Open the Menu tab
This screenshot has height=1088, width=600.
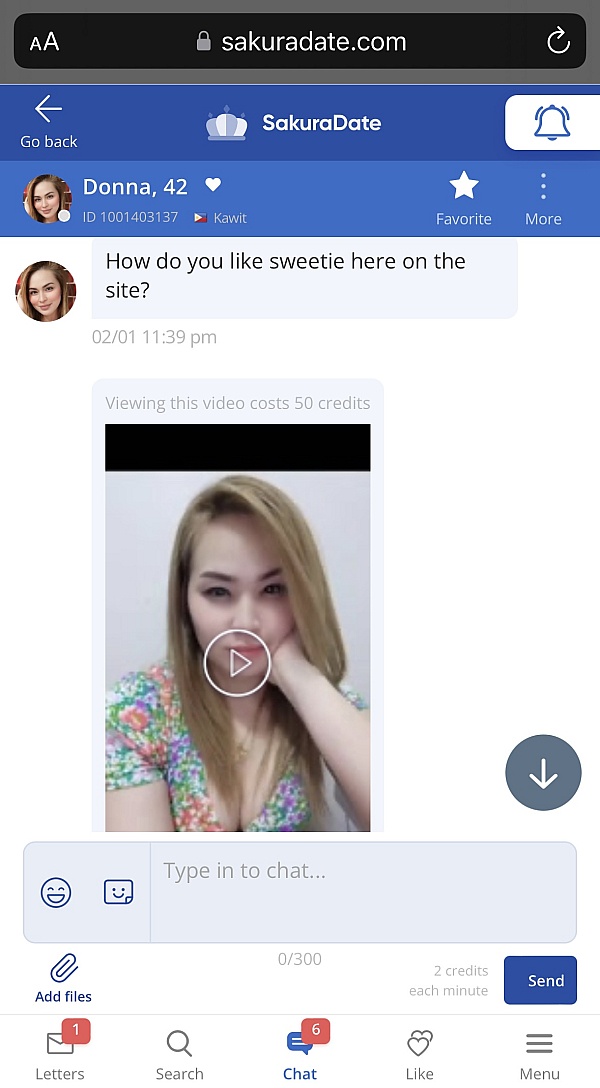click(x=540, y=1054)
